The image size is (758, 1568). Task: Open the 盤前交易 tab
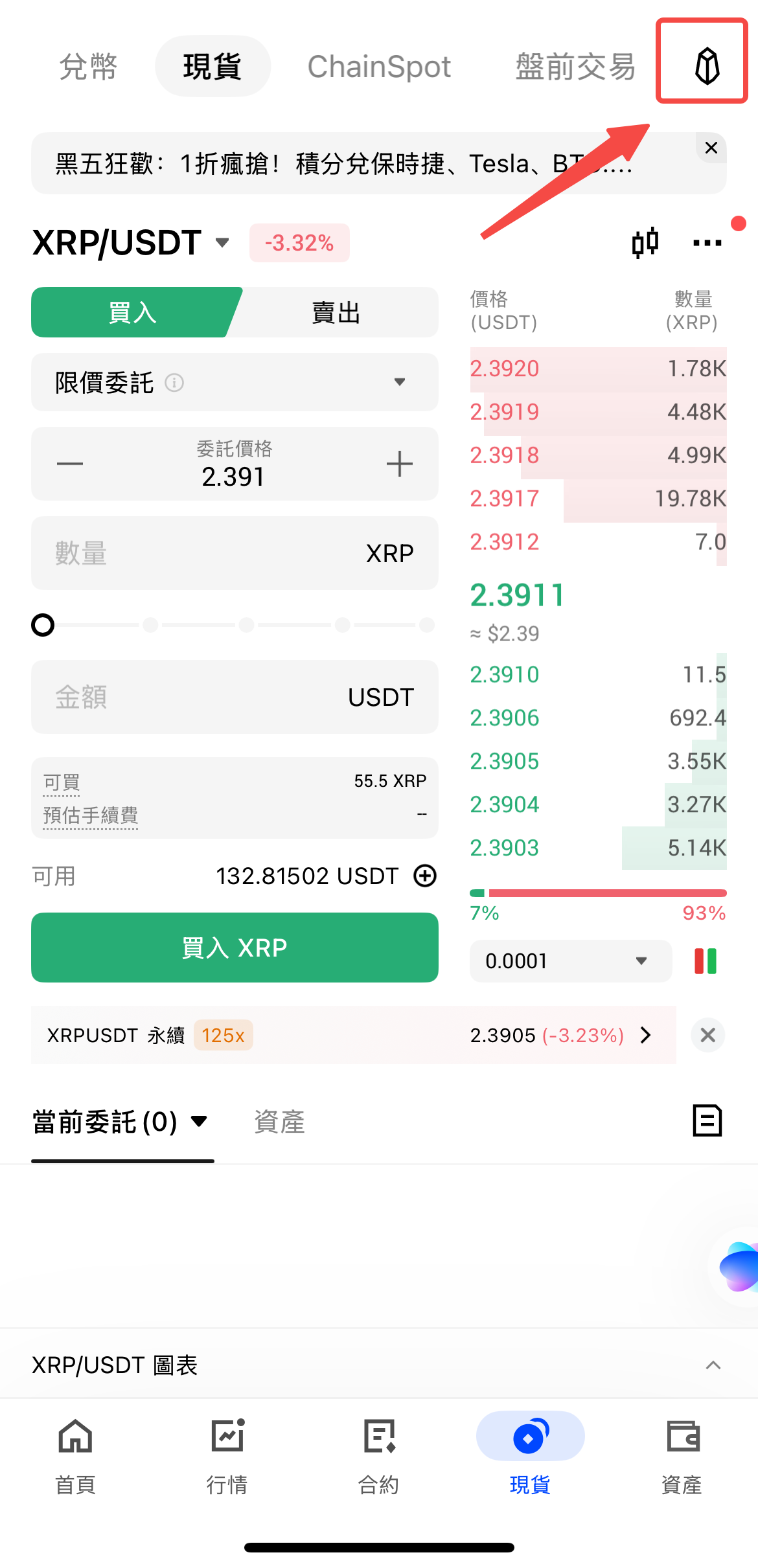575,67
